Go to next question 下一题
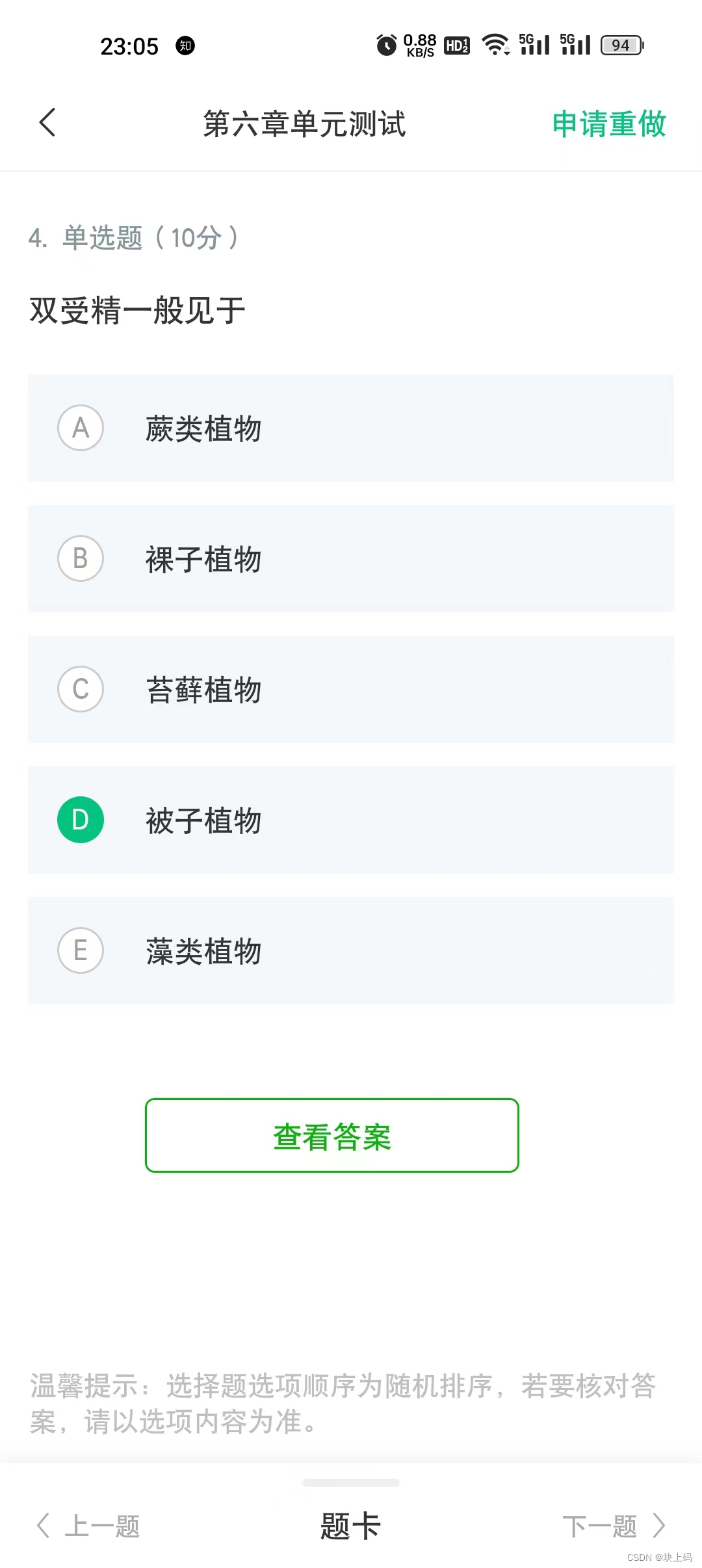Image resolution: width=702 pixels, height=1568 pixels. click(614, 1526)
